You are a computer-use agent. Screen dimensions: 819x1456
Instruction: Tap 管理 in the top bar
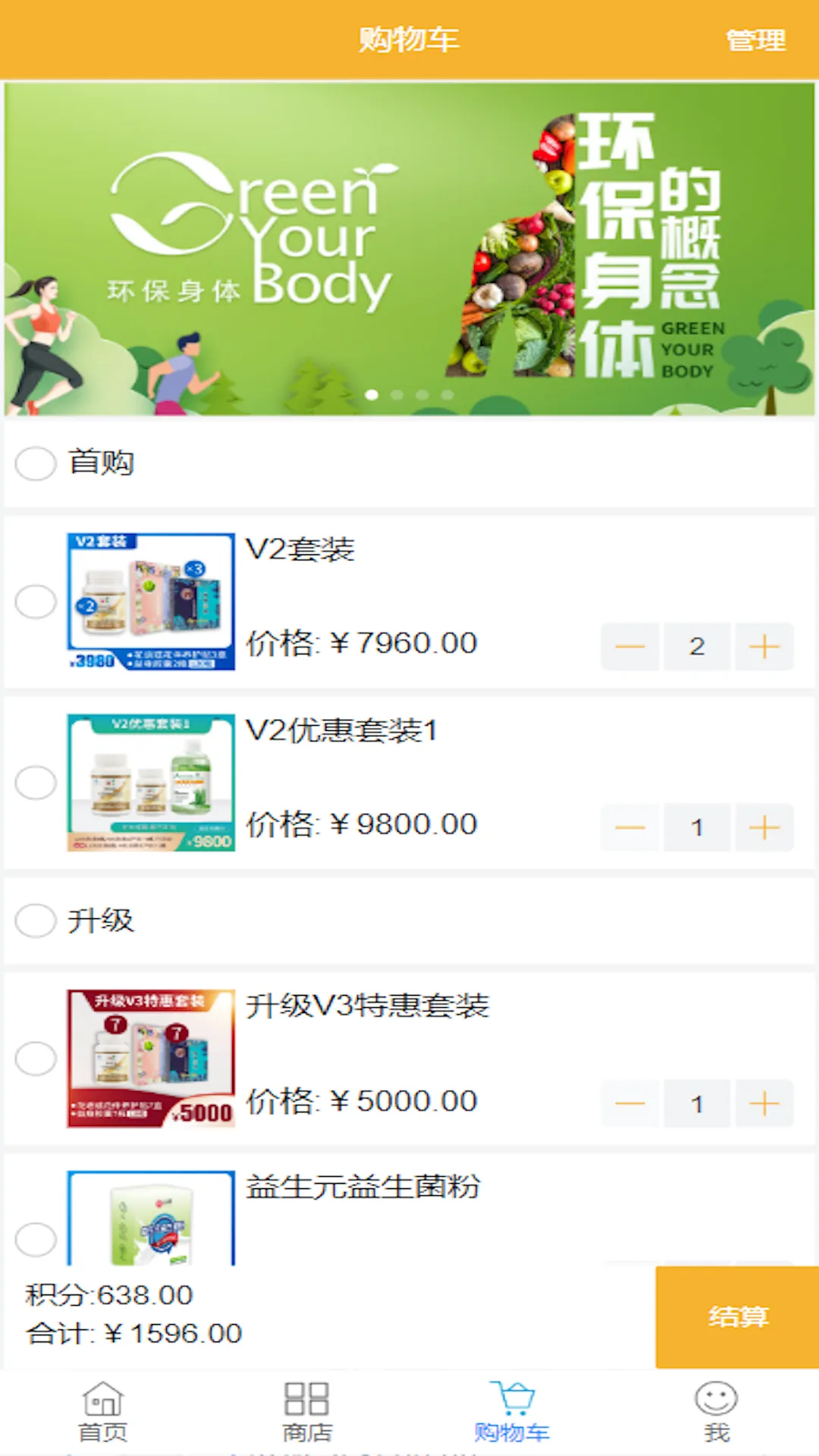coord(755,39)
